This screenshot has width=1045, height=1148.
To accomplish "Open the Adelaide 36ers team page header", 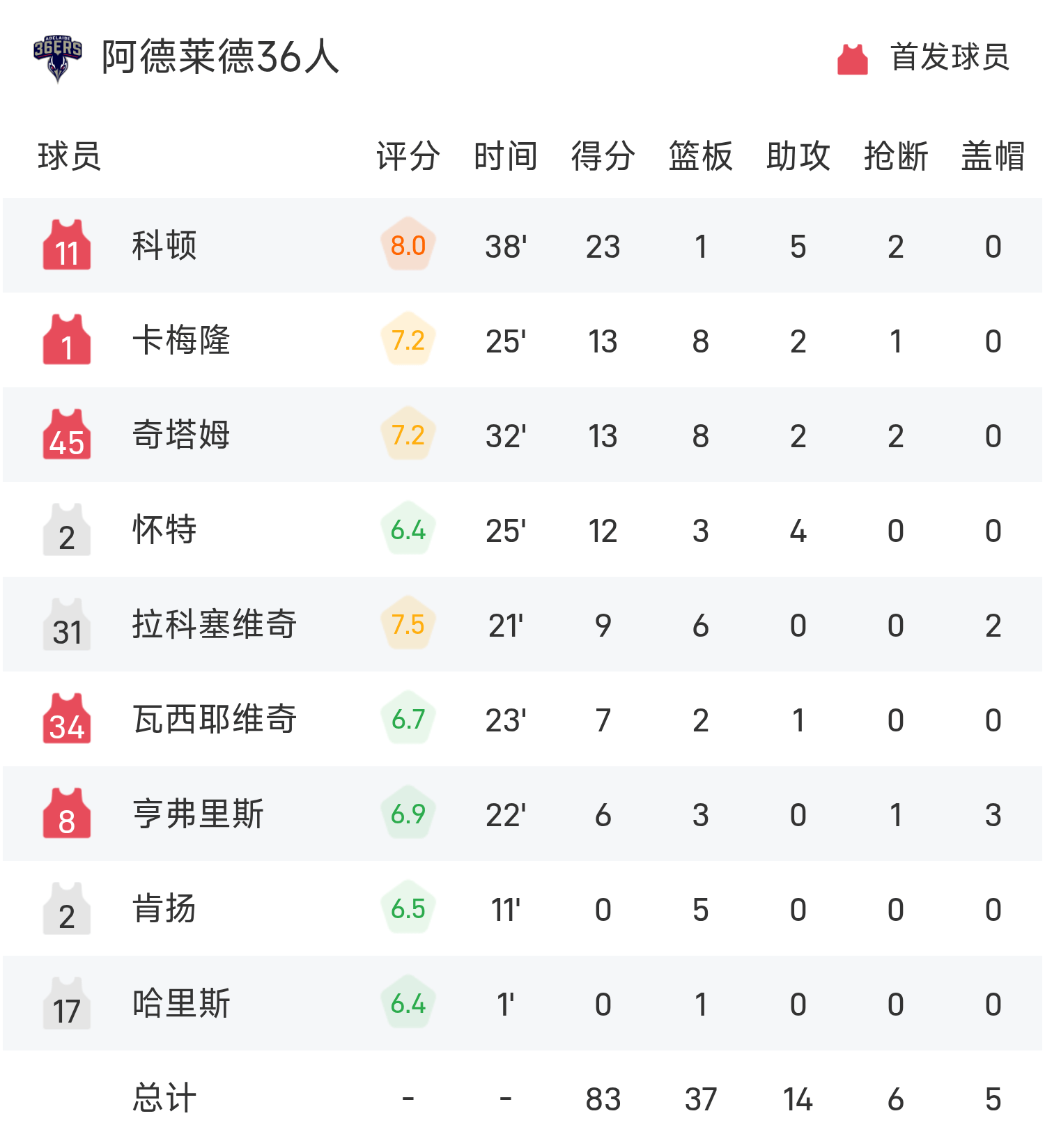I will [x=219, y=57].
